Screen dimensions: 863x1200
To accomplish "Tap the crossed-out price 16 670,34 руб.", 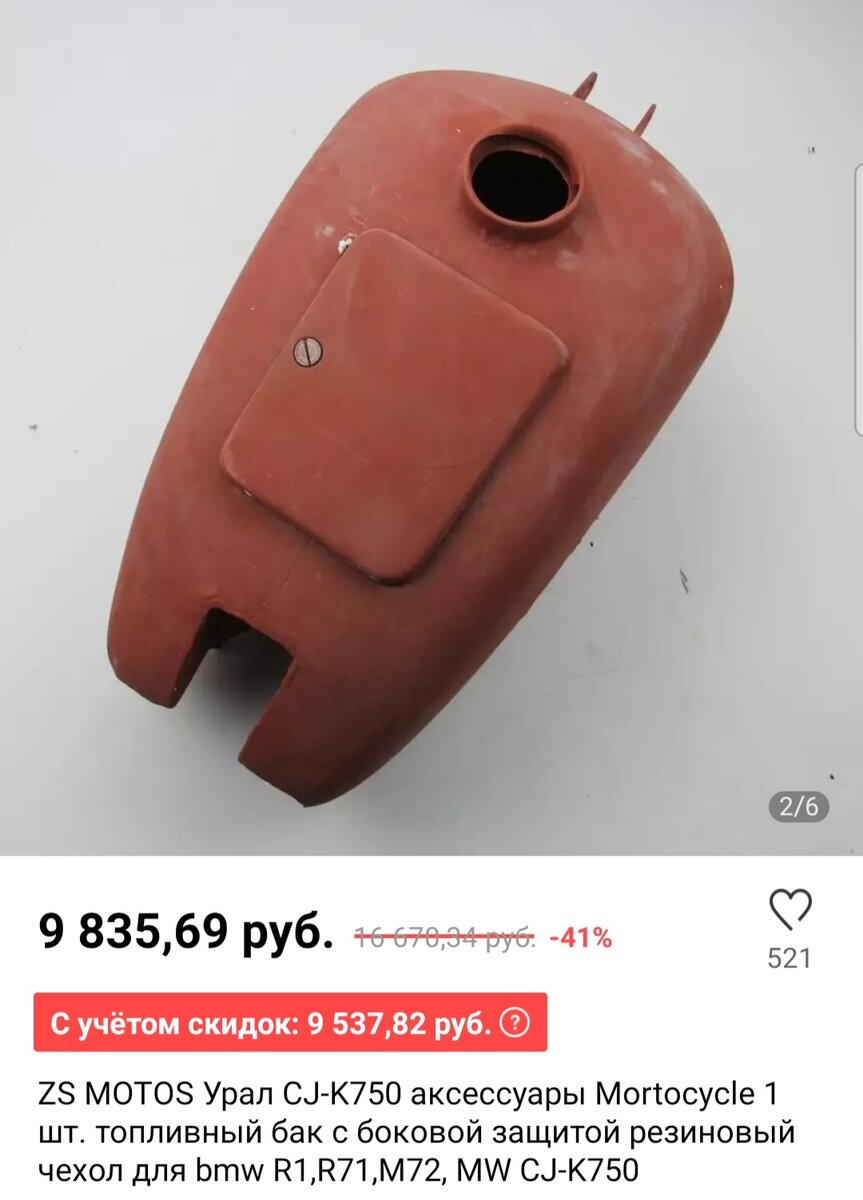I will tap(444, 938).
